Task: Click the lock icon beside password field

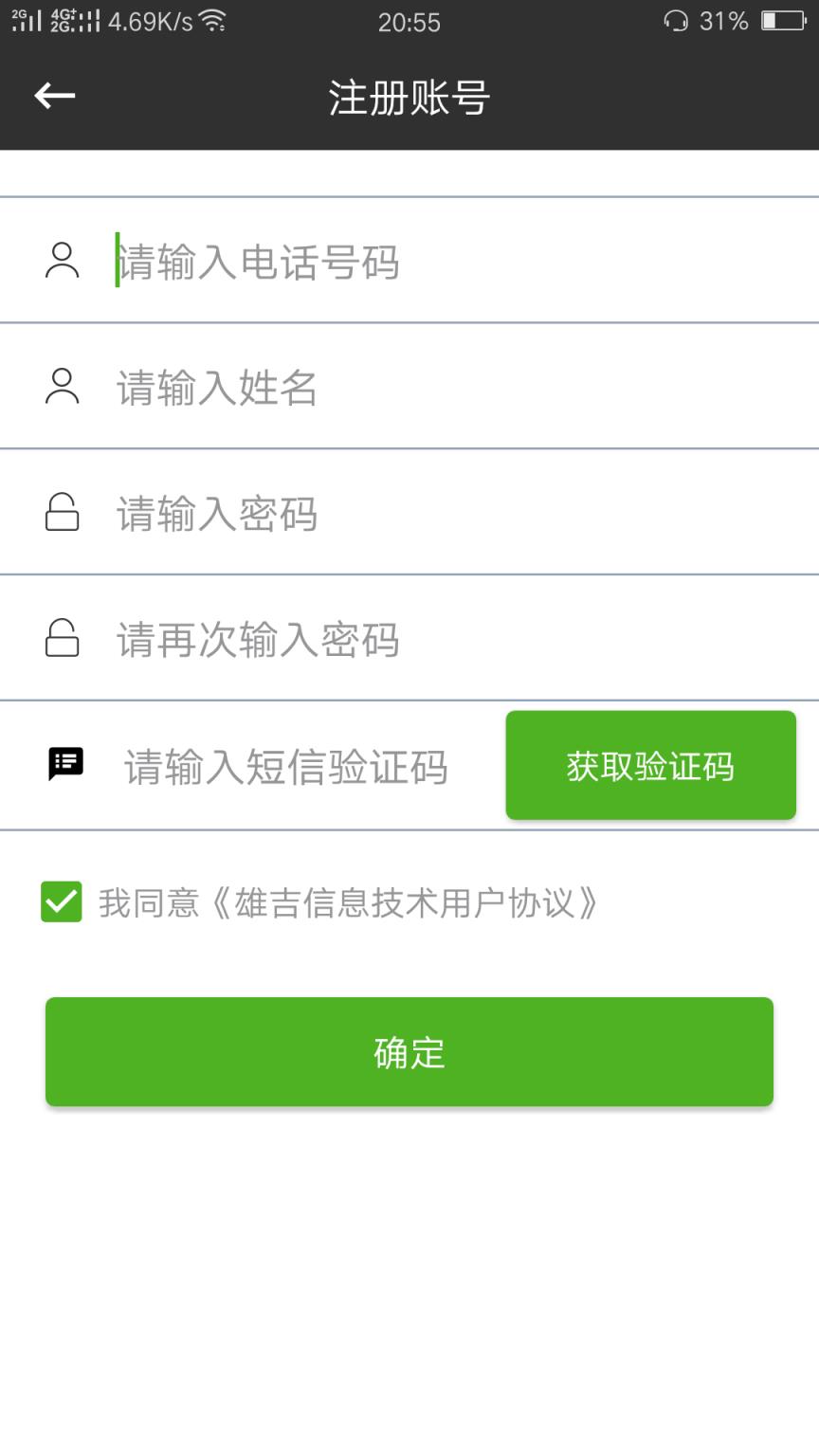Action: 62,512
